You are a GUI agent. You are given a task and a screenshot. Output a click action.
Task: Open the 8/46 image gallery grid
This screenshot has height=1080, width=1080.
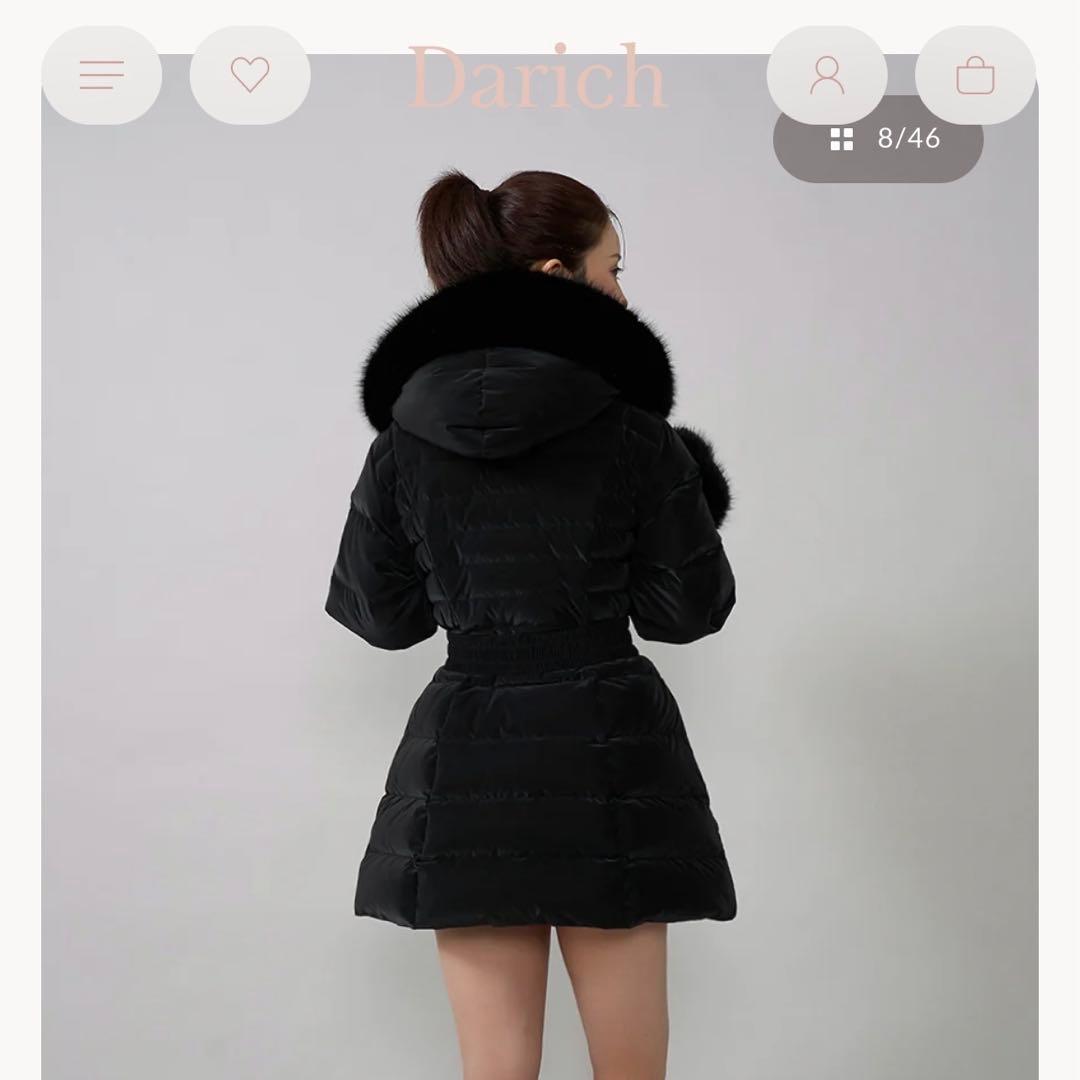point(878,139)
